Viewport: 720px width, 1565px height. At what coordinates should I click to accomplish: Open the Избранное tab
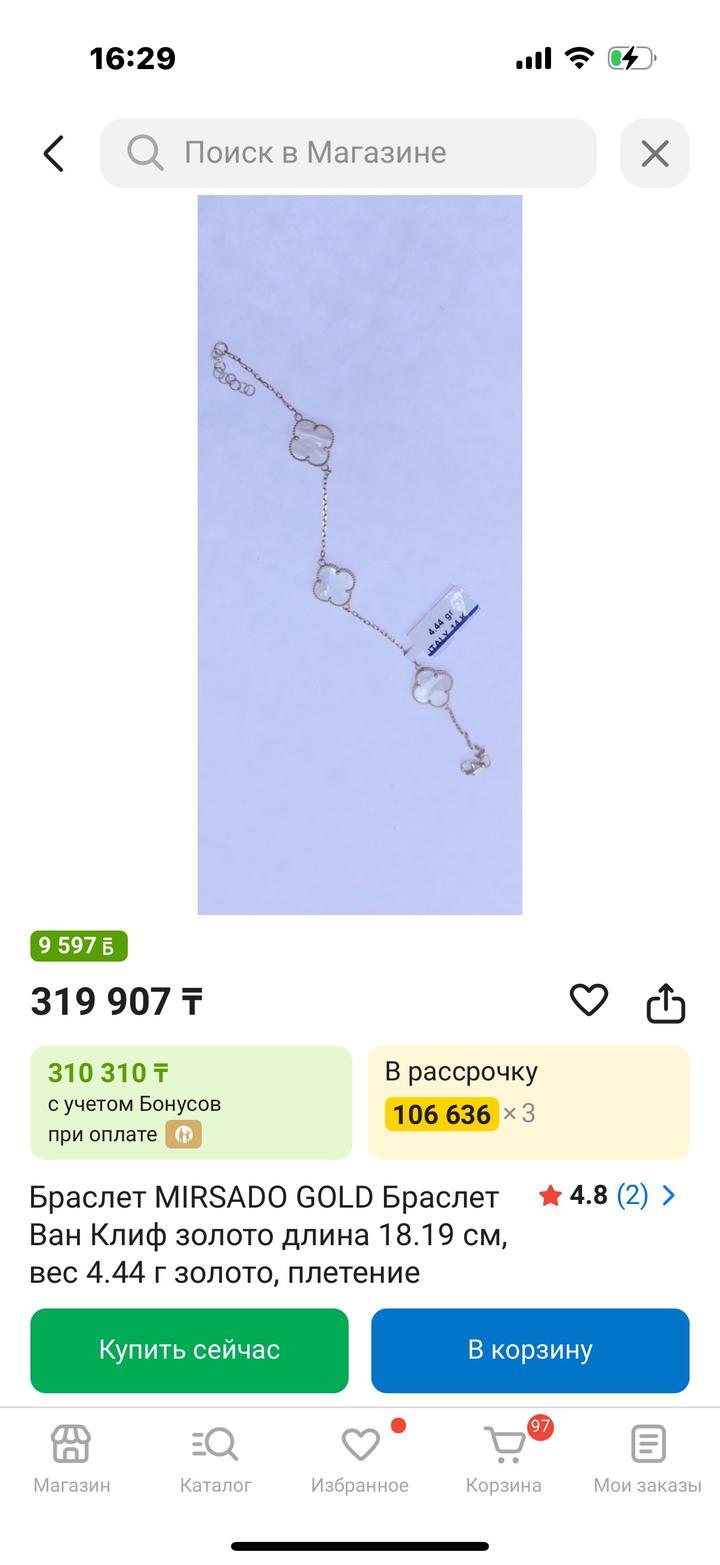(360, 1459)
